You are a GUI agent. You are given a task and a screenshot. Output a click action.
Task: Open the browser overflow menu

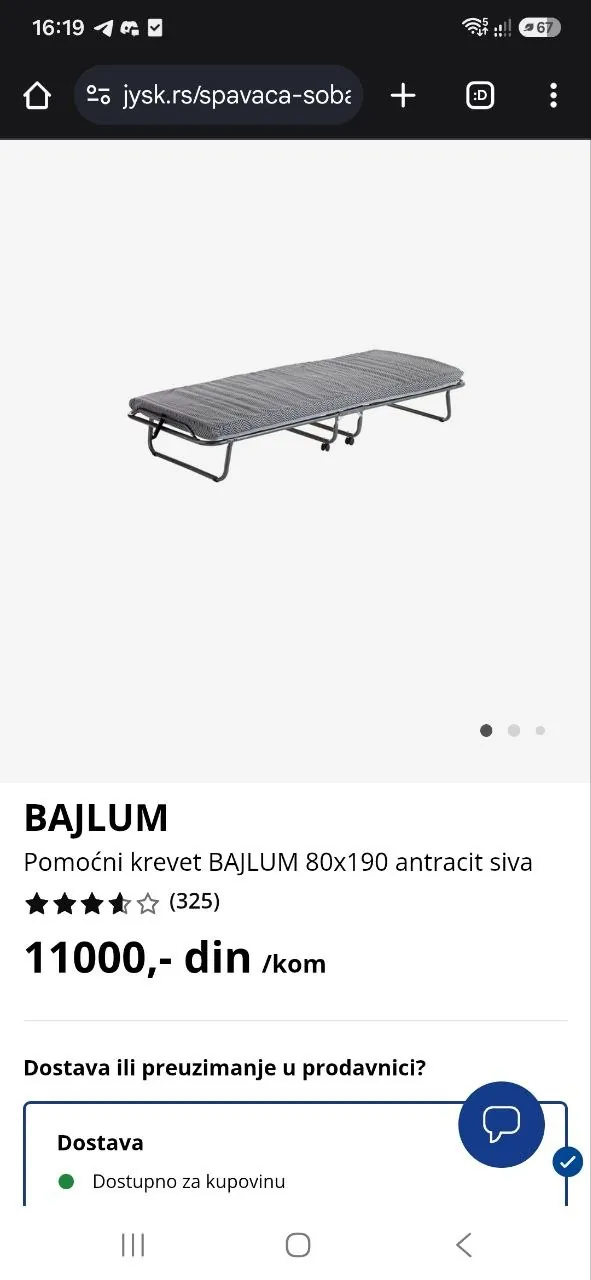click(x=553, y=96)
